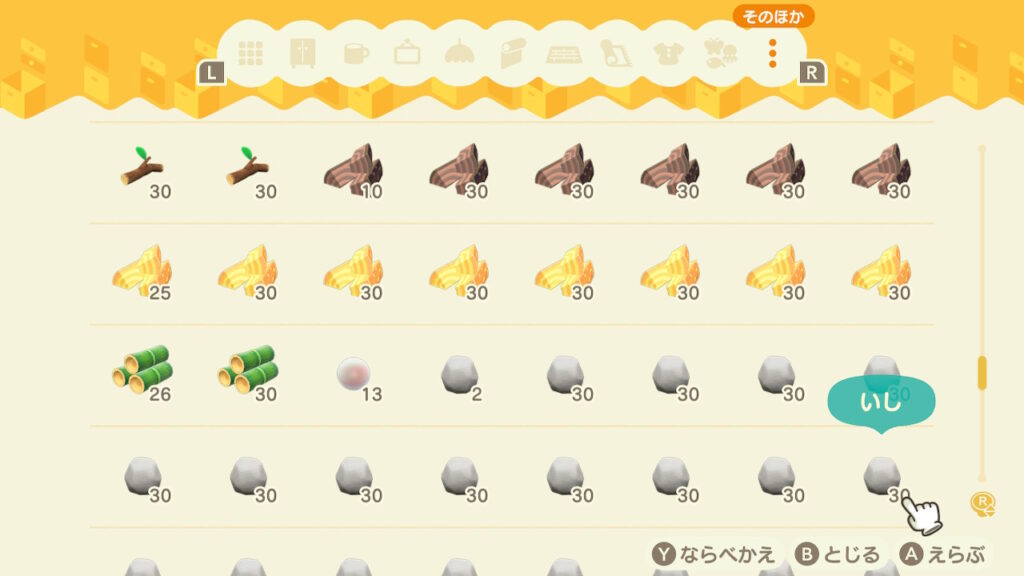
Task: Open the clothing category tab
Action: [668, 53]
